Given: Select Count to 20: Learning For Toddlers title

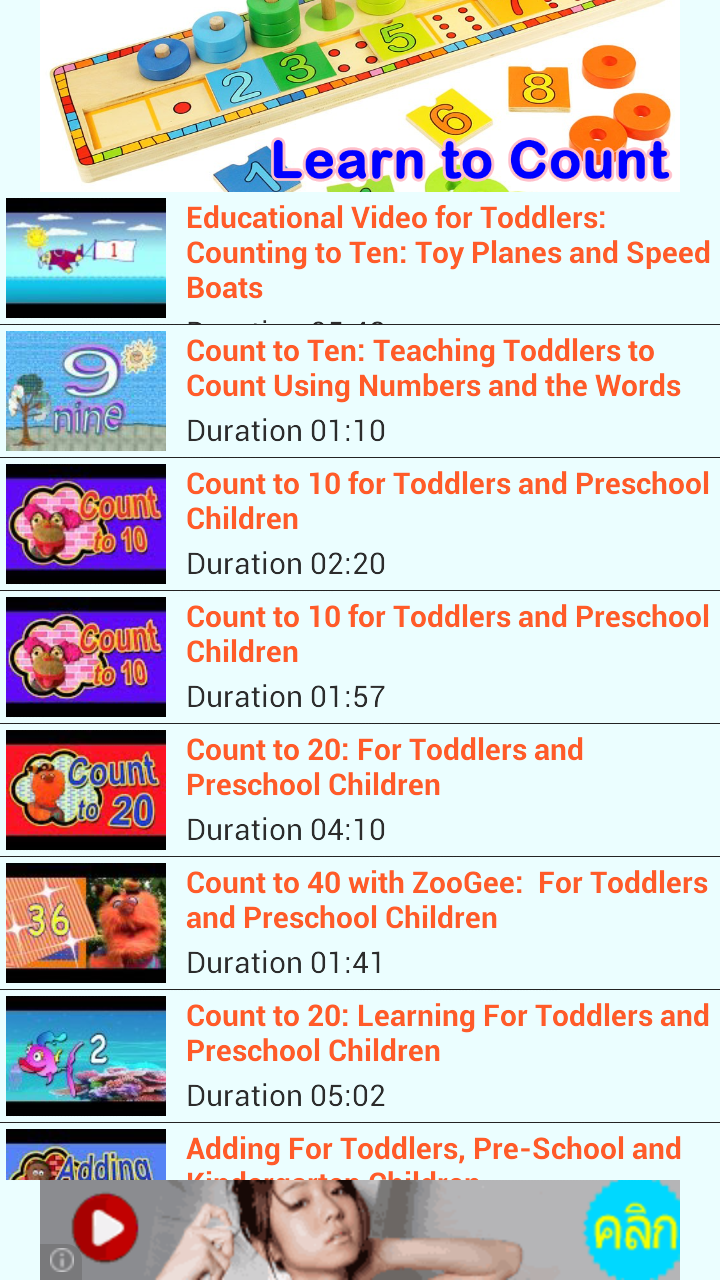Looking at the screenshot, I should (x=447, y=1032).
